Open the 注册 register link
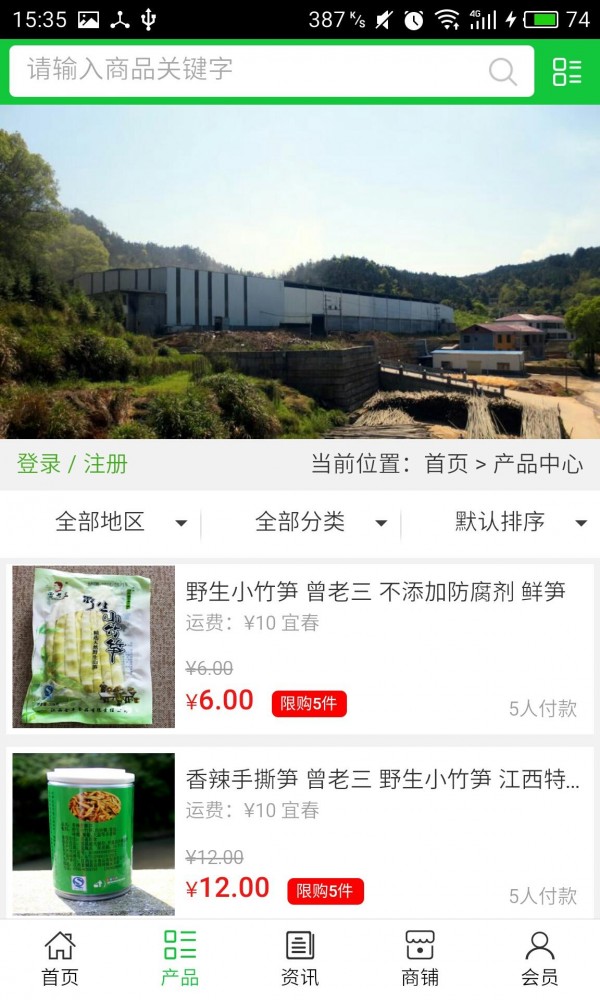The image size is (600, 1000). coord(105,464)
